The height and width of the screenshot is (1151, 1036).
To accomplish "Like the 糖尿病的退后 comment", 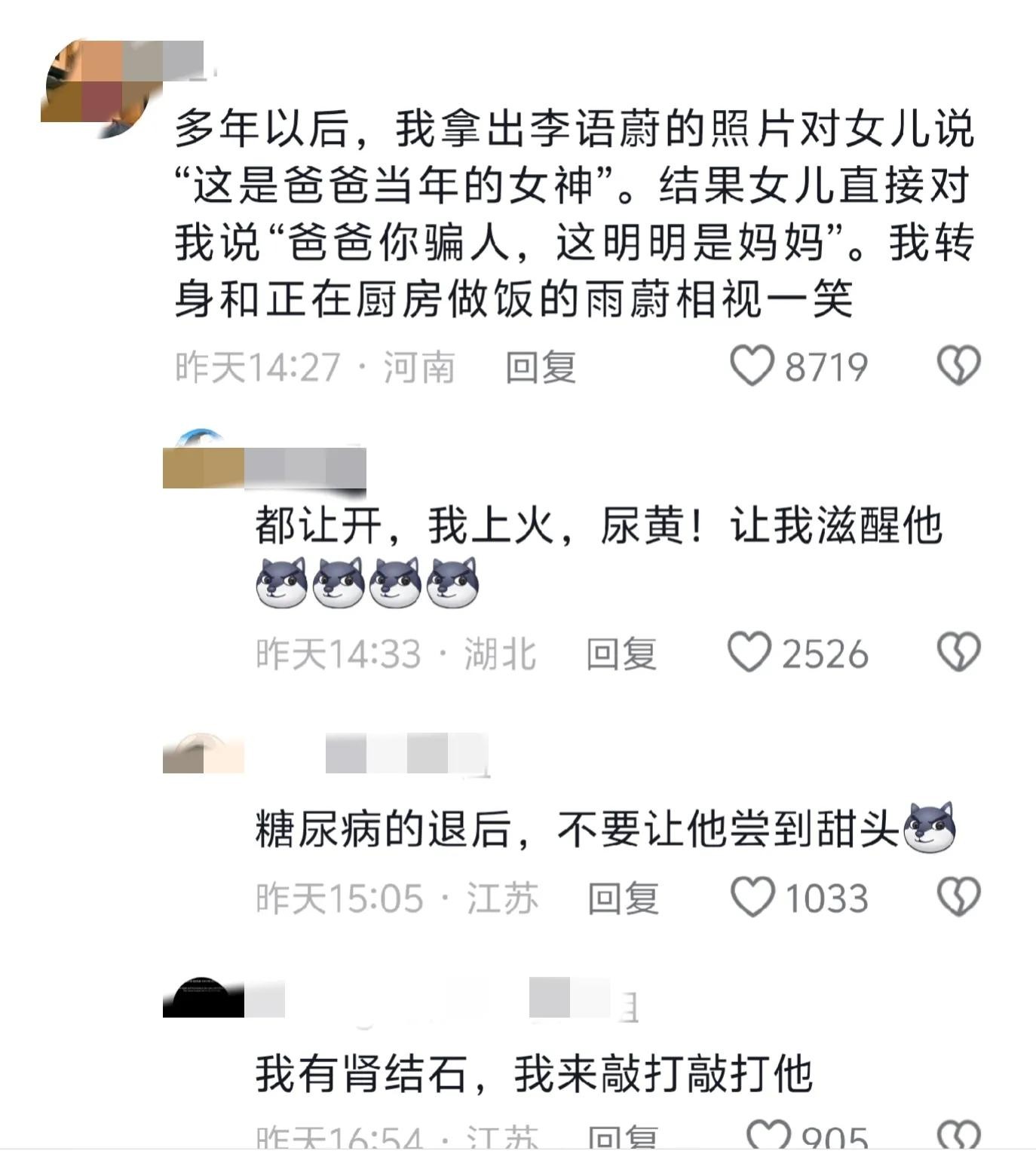I will pyautogui.click(x=752, y=897).
